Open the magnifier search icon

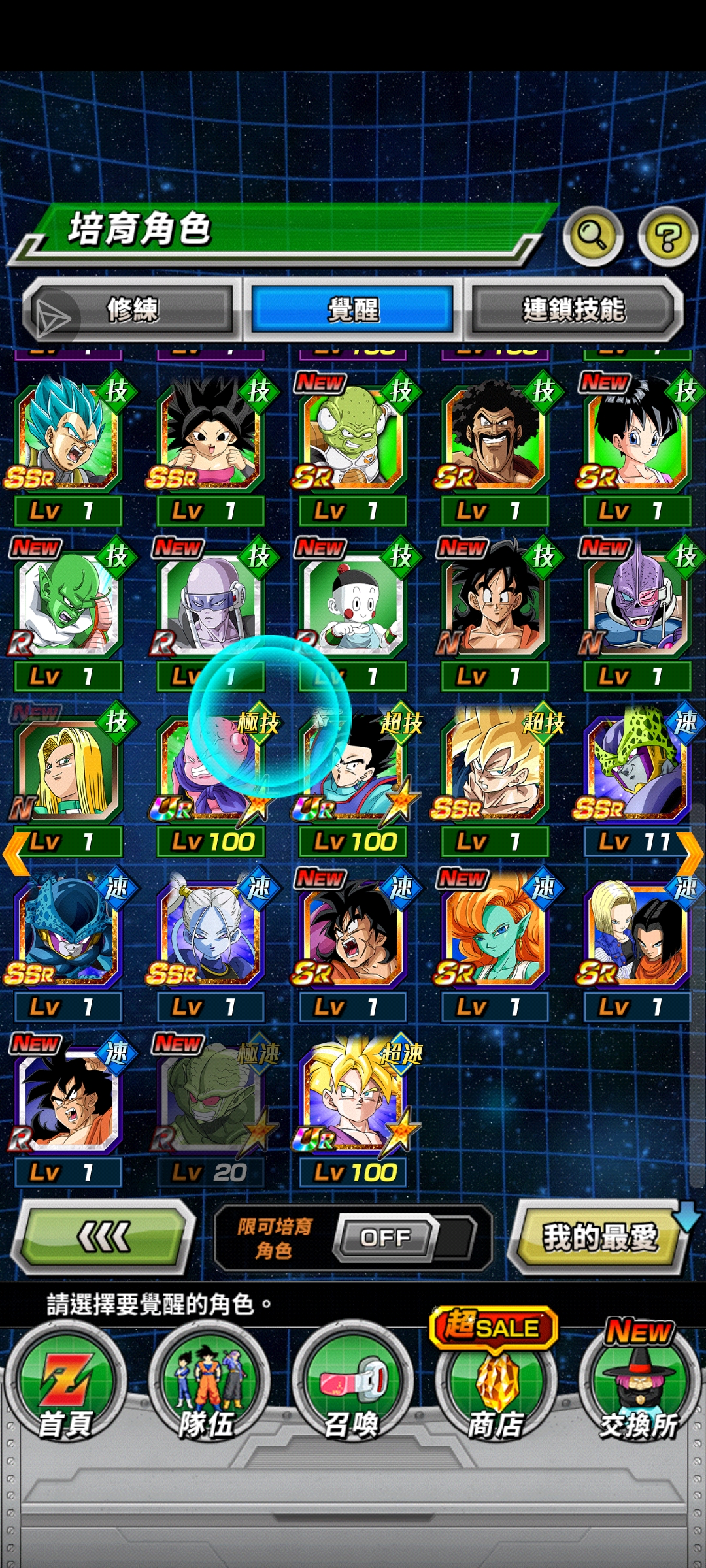pyautogui.click(x=592, y=236)
